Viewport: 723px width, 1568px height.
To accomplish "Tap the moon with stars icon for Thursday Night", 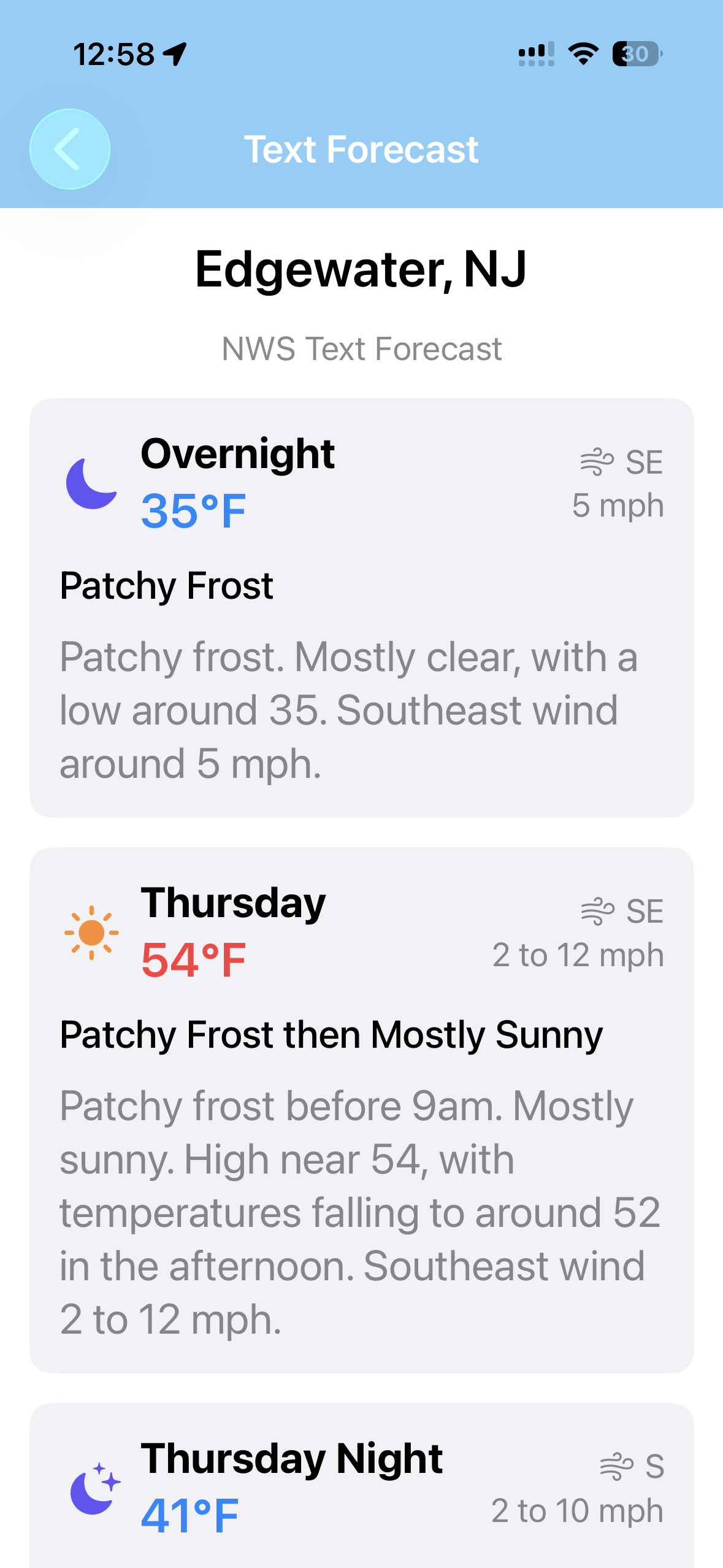I will tap(93, 1485).
